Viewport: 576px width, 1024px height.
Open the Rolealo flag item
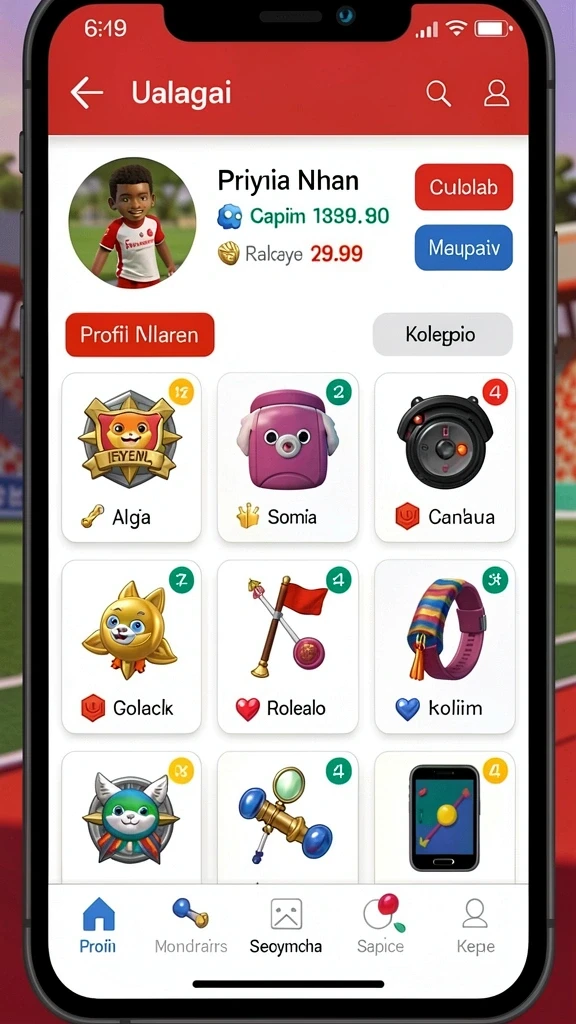(x=288, y=647)
